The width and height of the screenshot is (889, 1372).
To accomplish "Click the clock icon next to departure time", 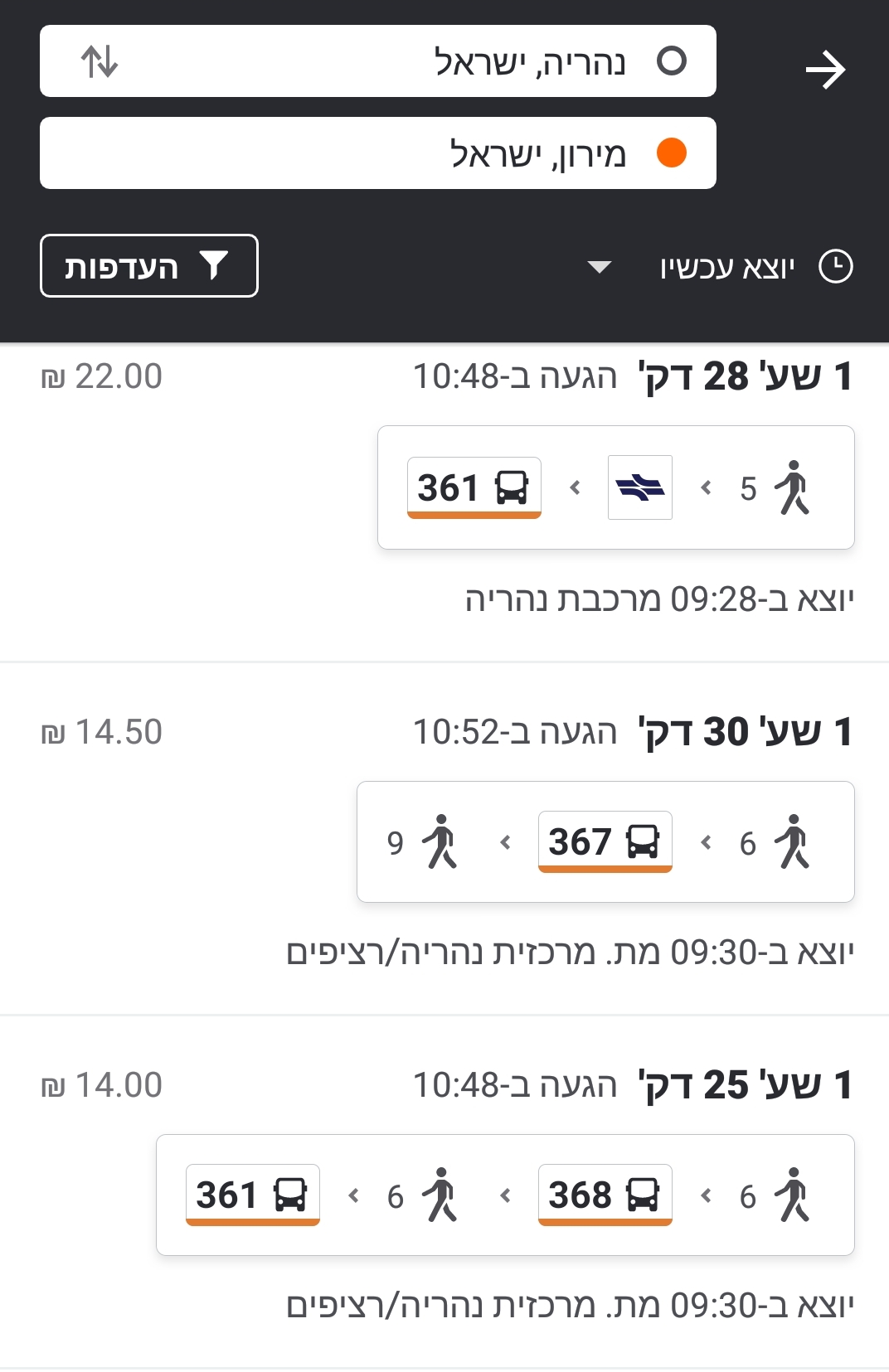I will [x=838, y=266].
